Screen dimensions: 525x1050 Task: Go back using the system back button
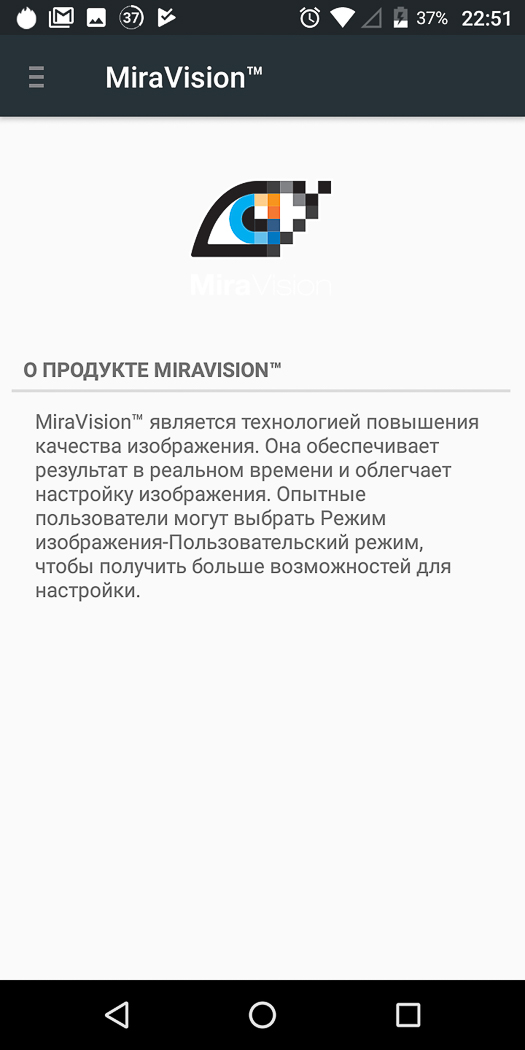click(117, 1015)
